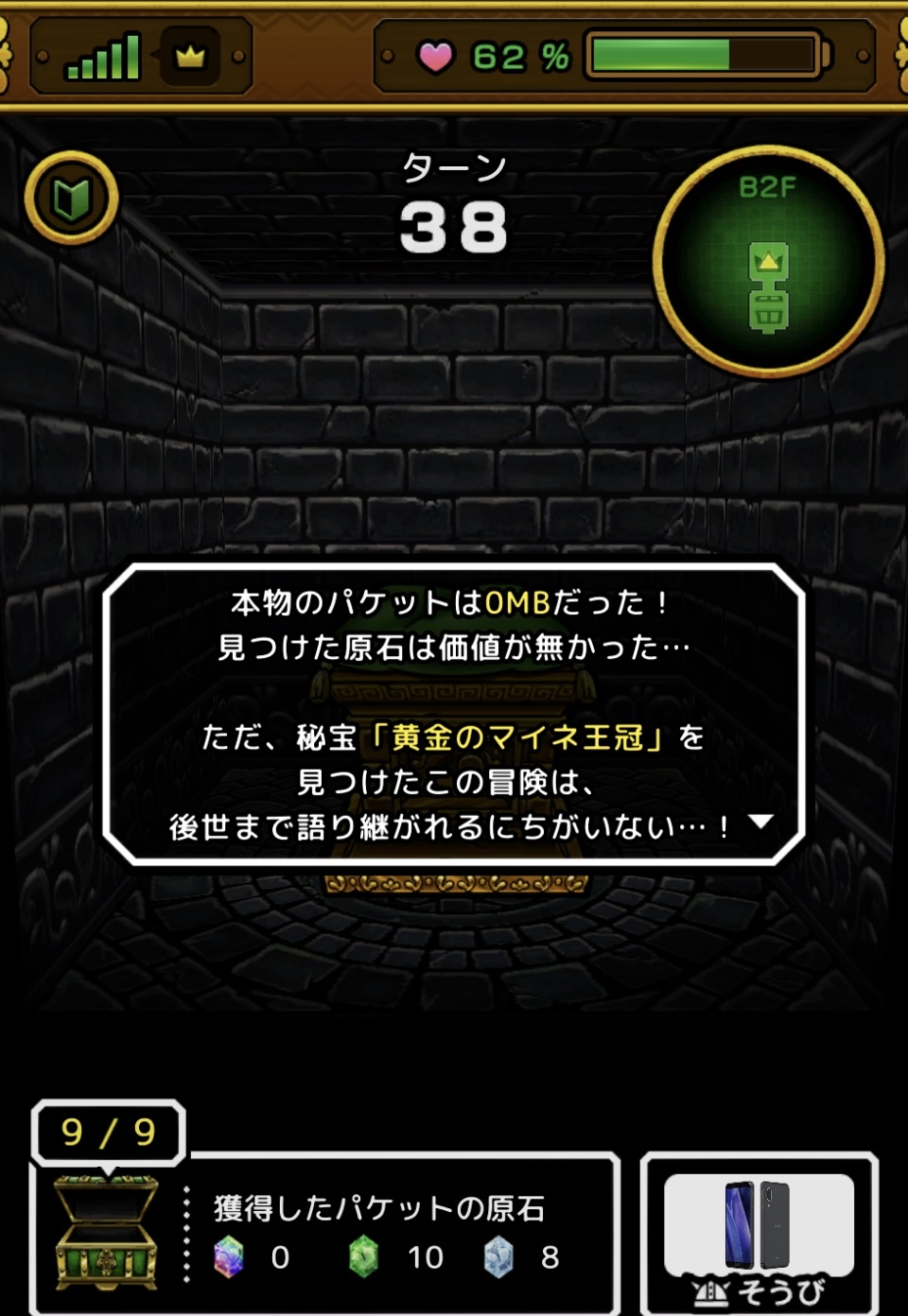Open the B2F dungeon minimap
This screenshot has width=908, height=1316.
(x=768, y=262)
